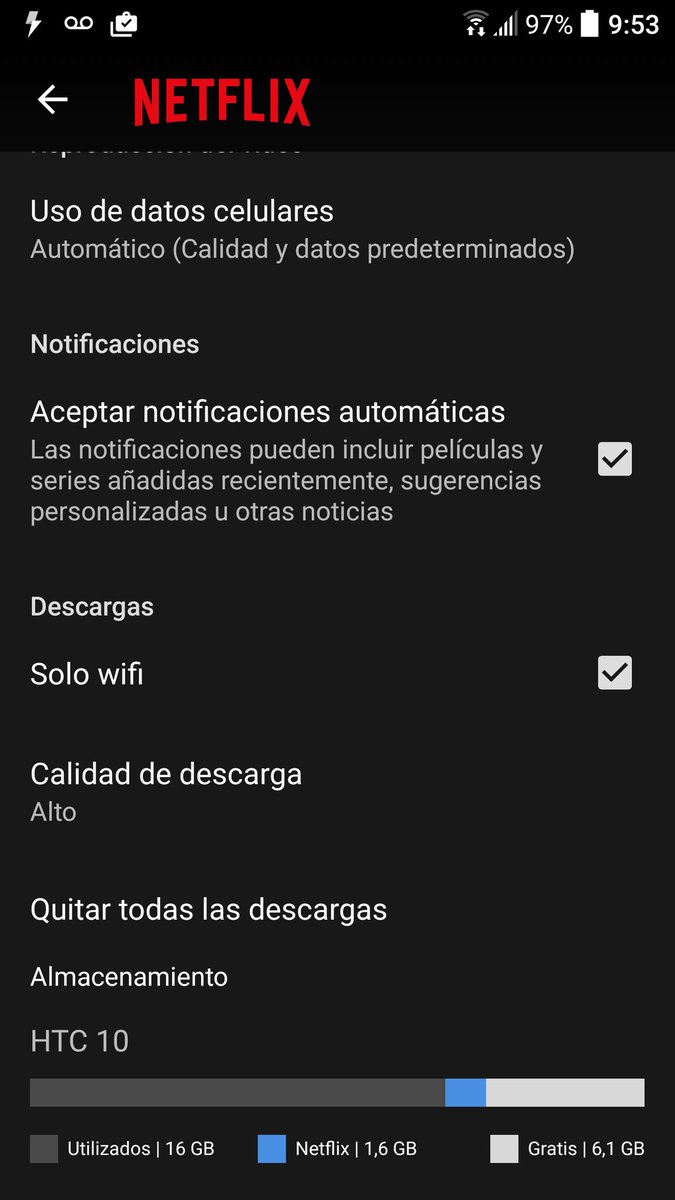This screenshot has width=675, height=1200.
Task: Toggle the Solo wifi checkbox
Action: tap(615, 673)
